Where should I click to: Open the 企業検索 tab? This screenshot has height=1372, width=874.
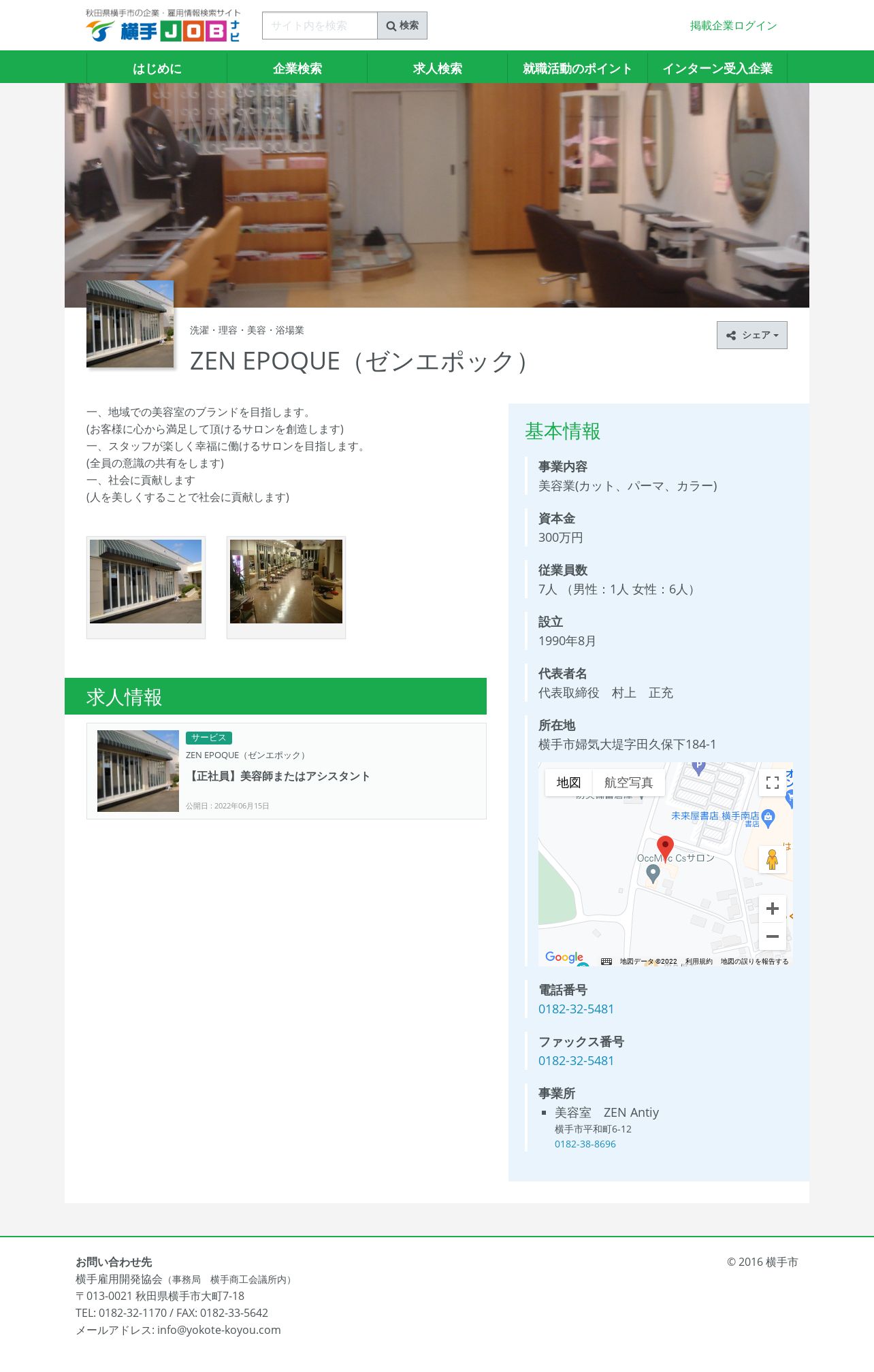(297, 68)
